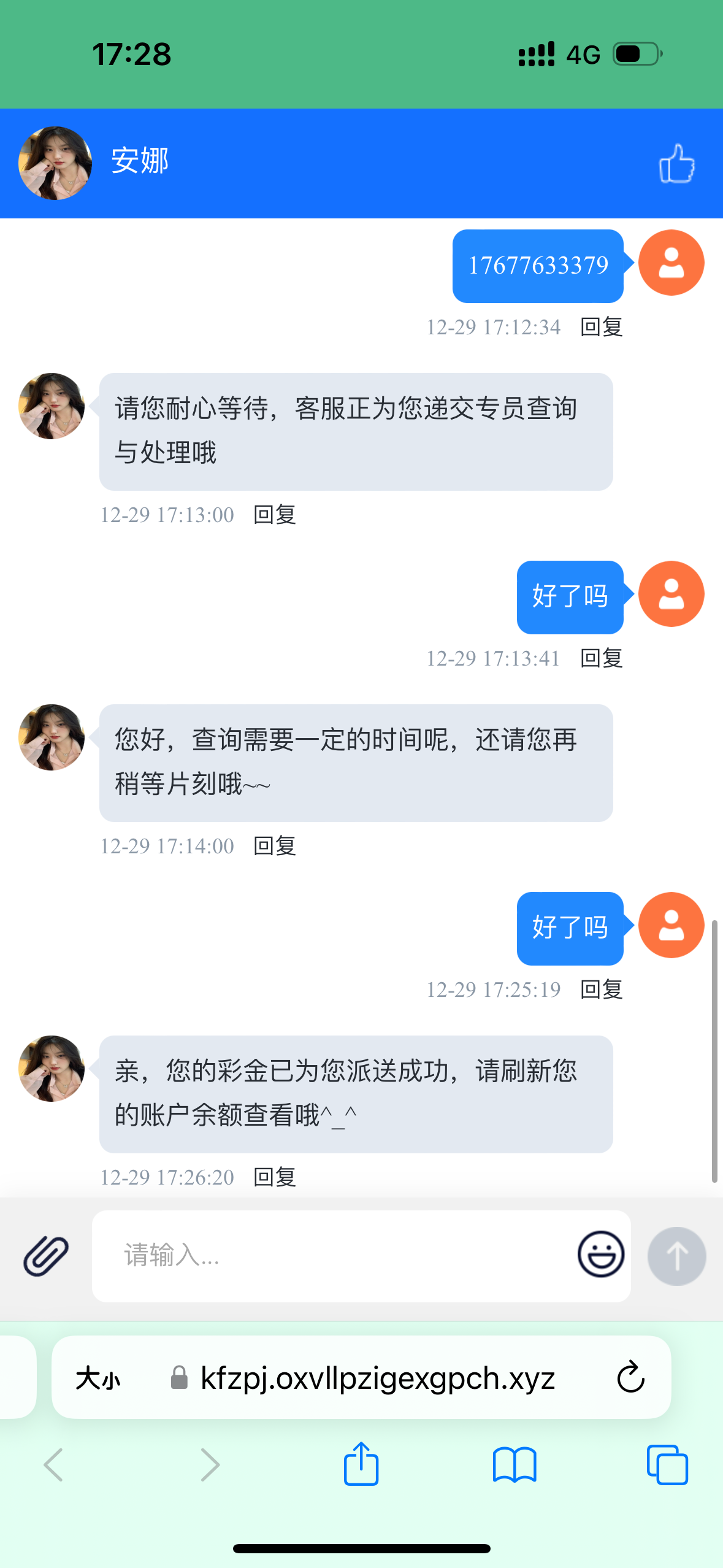This screenshot has height=1568, width=723.
Task: Reply to the 好了吗 message at 17:25:19
Action: (x=602, y=990)
